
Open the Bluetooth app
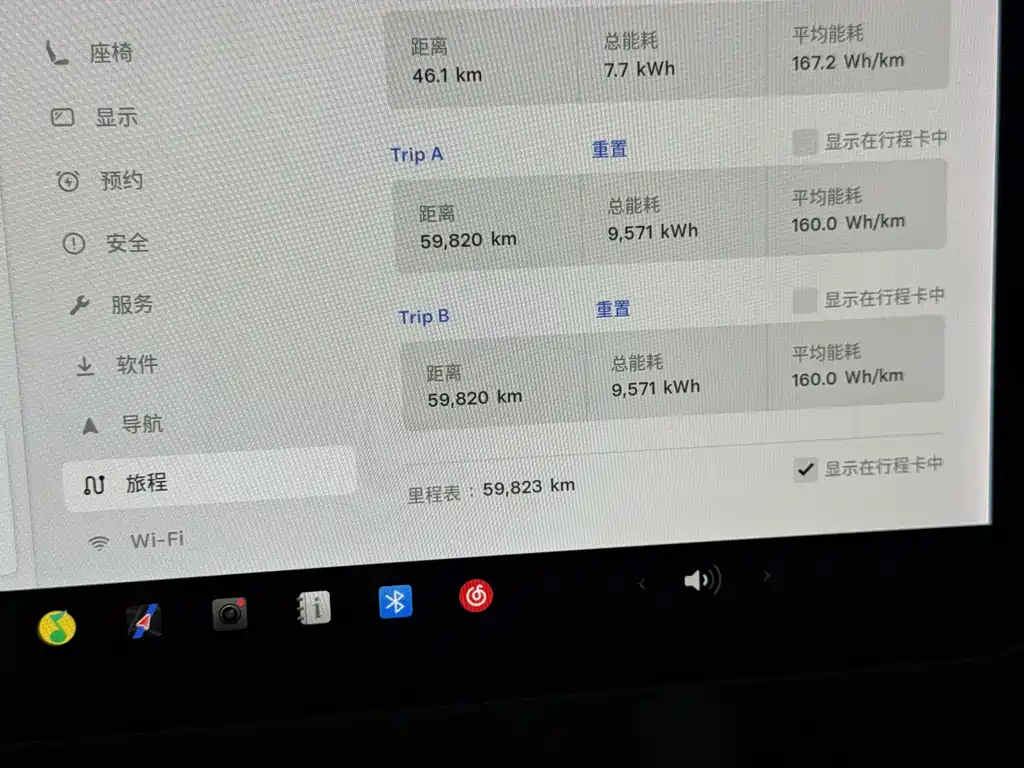[395, 601]
